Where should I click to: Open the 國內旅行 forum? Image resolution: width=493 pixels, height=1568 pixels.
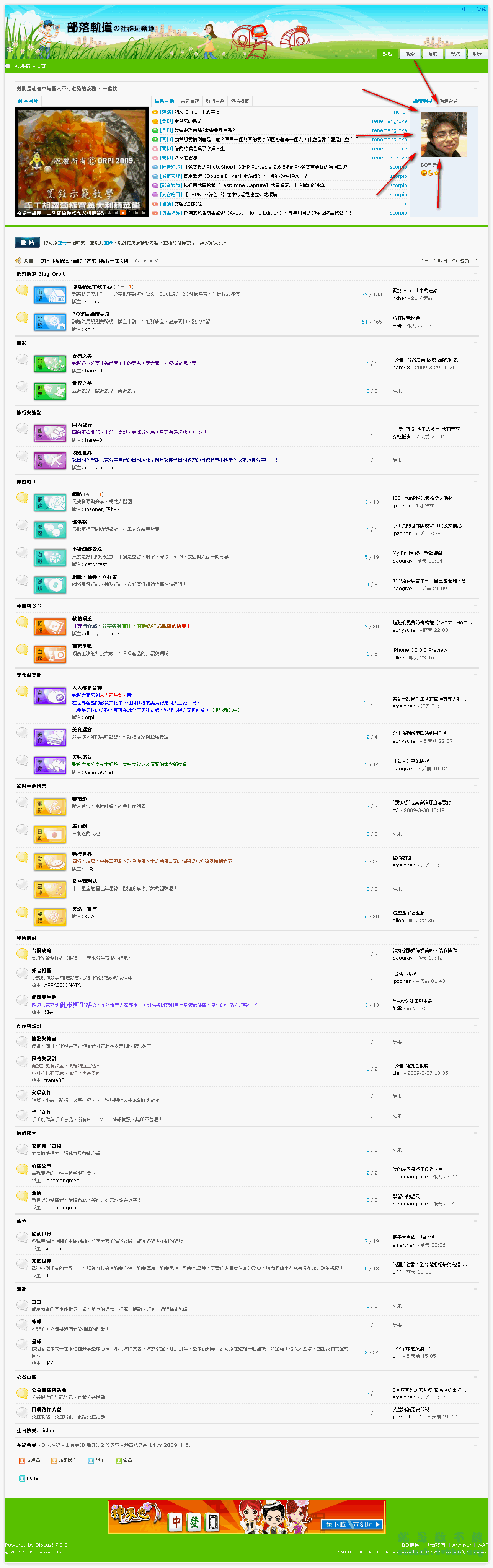(x=82, y=425)
